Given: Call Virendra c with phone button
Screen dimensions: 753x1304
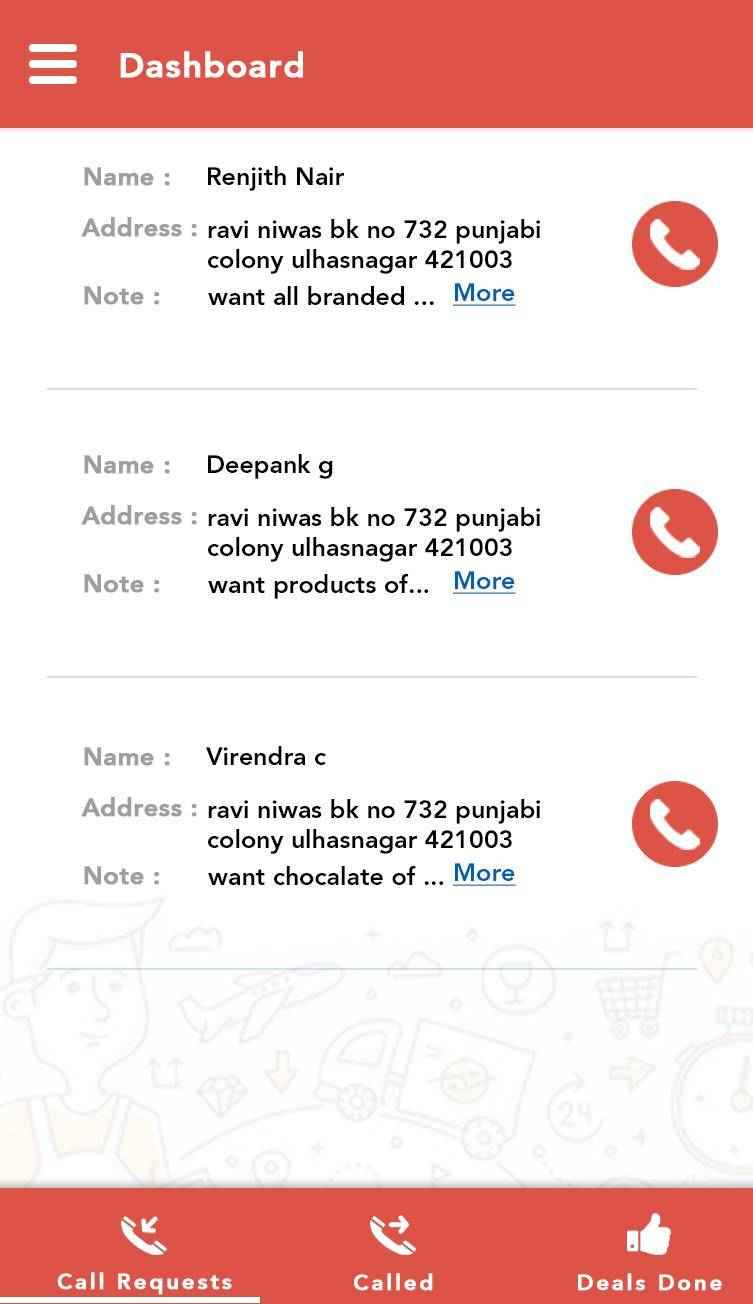Looking at the screenshot, I should 674,824.
